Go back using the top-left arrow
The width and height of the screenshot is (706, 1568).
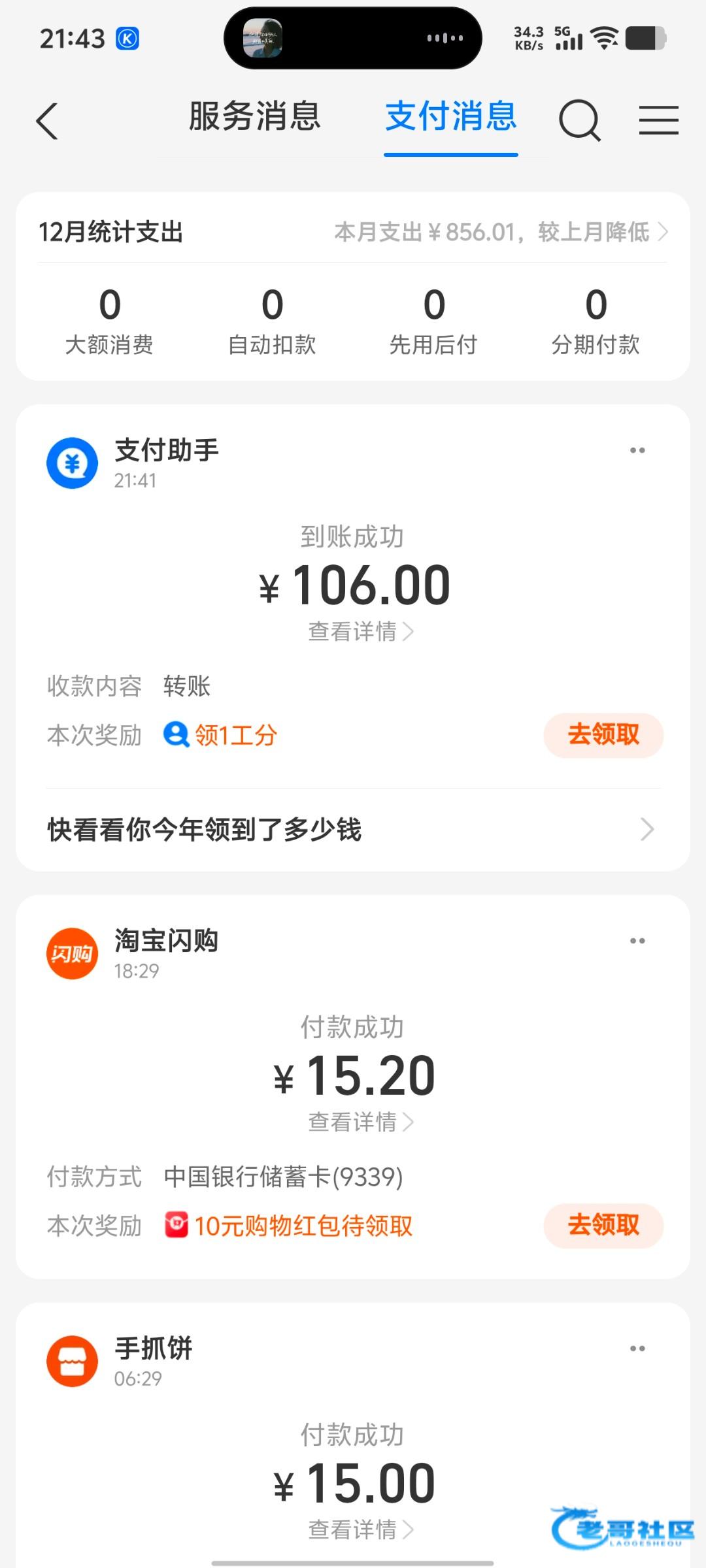47,121
